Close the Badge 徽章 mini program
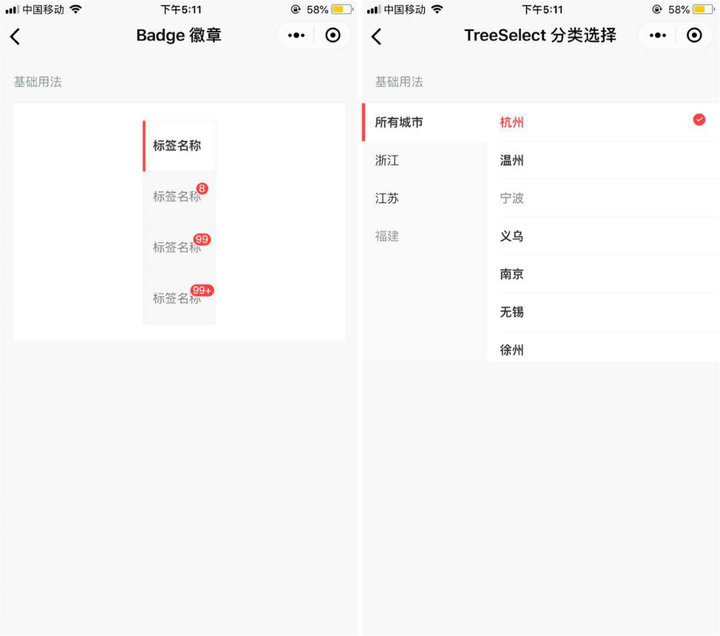 (333, 35)
